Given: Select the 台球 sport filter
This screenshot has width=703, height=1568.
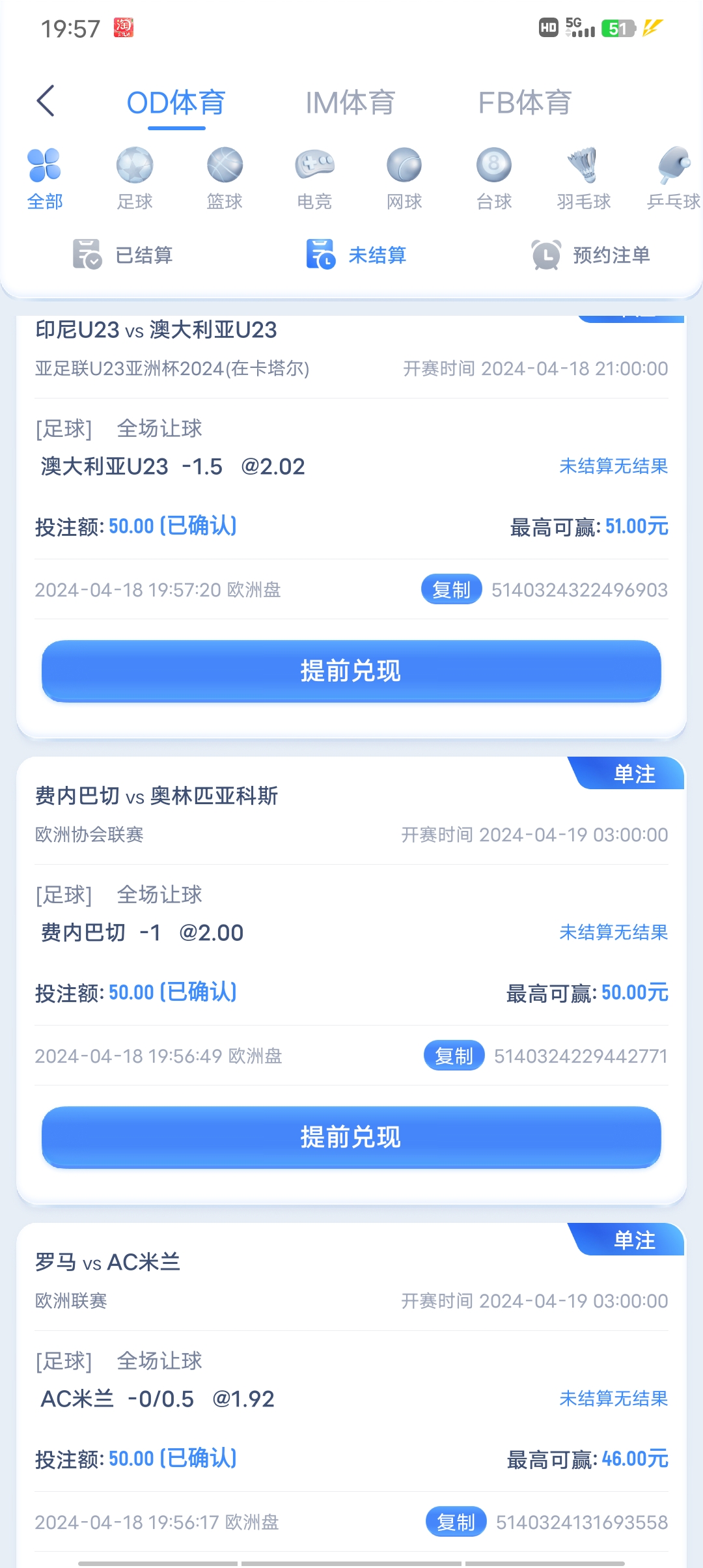Looking at the screenshot, I should [x=494, y=178].
